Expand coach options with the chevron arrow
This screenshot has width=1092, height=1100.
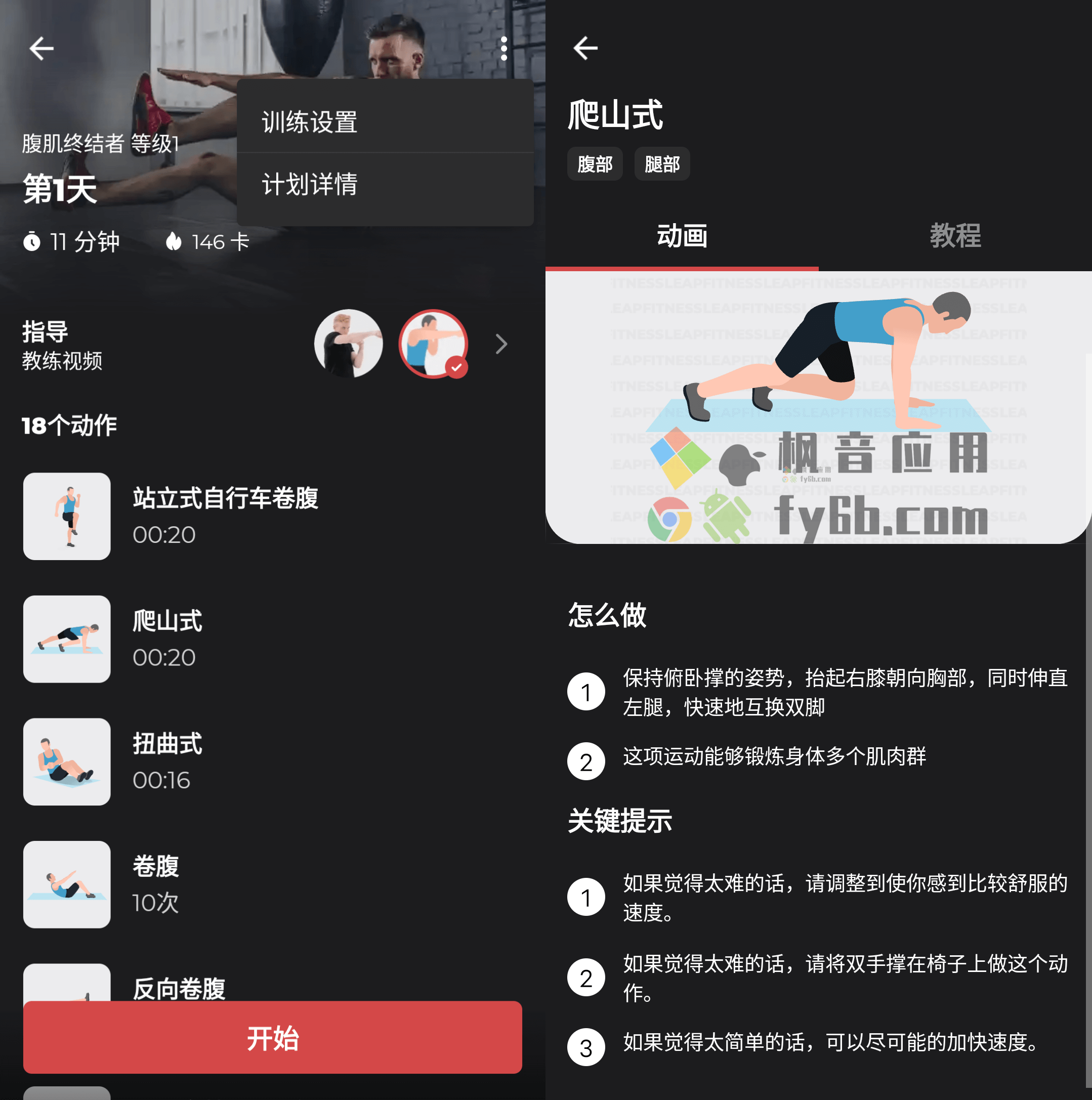coord(501,344)
